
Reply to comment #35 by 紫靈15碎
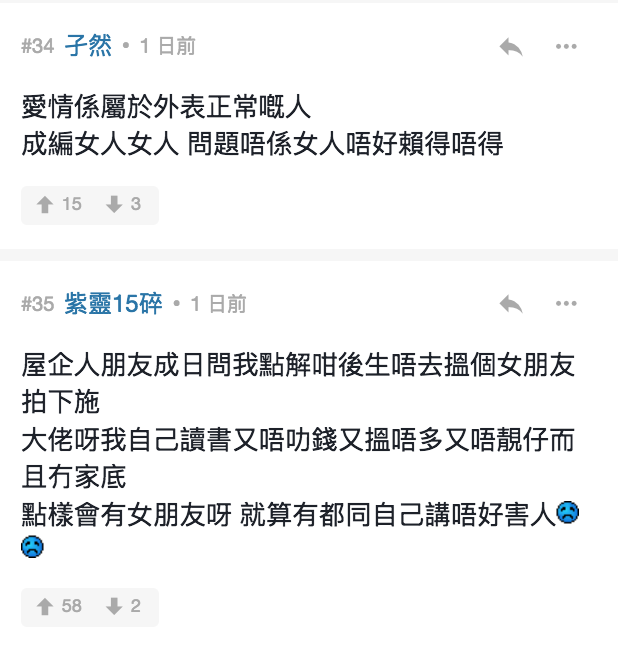click(x=511, y=304)
